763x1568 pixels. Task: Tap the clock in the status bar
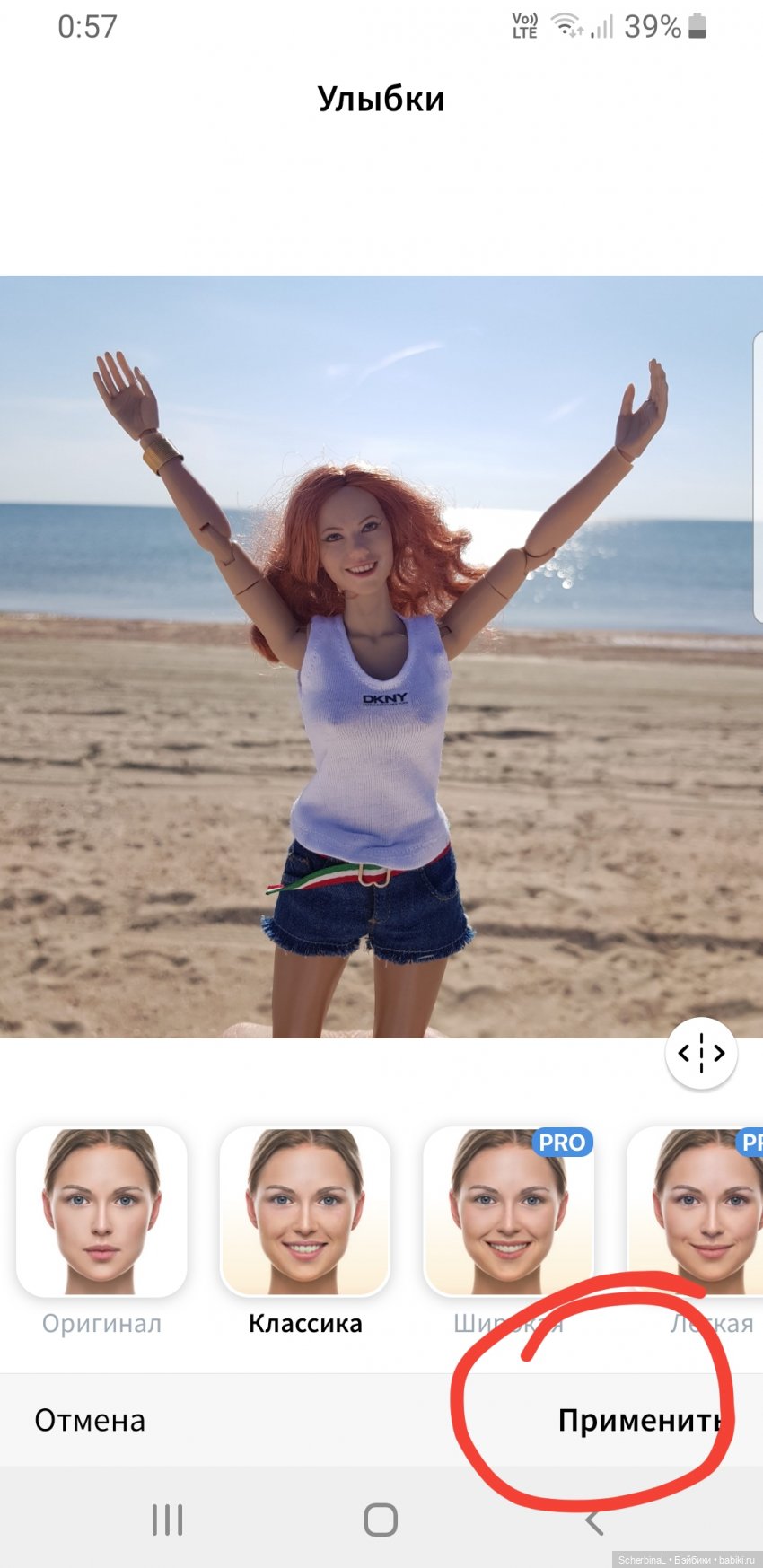(x=86, y=25)
